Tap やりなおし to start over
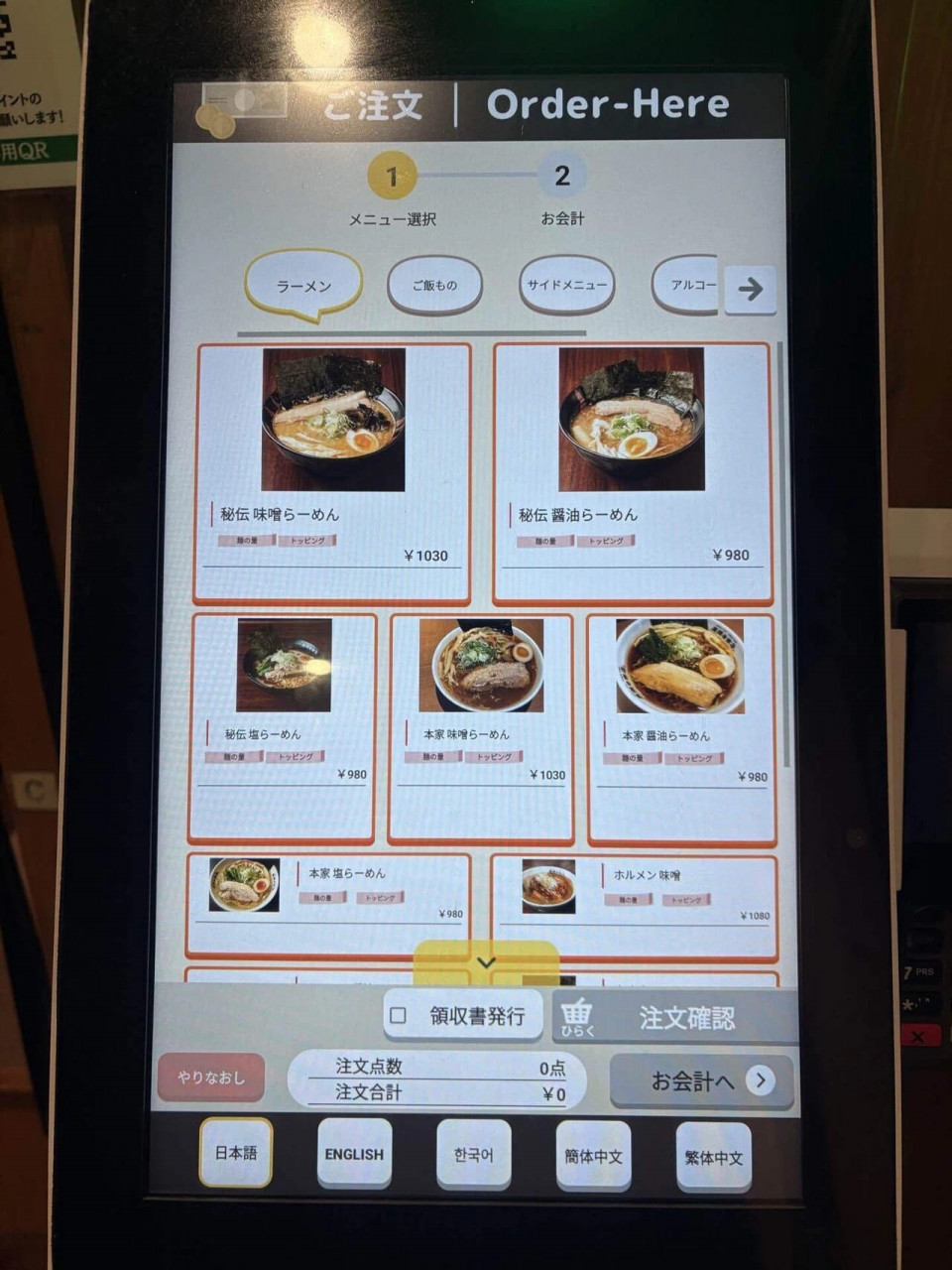The width and height of the screenshot is (952, 1270). (211, 1078)
